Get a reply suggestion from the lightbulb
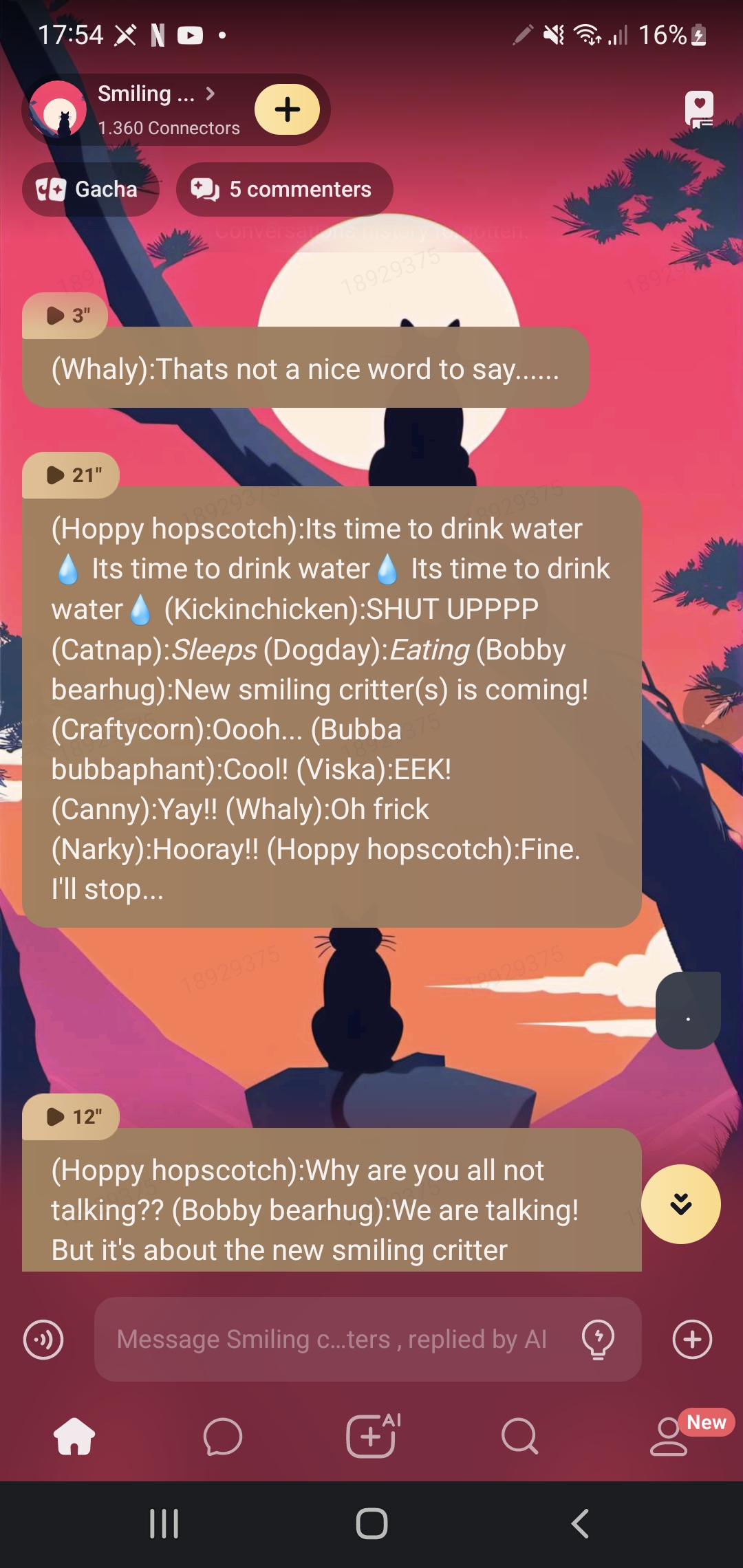 point(598,1339)
